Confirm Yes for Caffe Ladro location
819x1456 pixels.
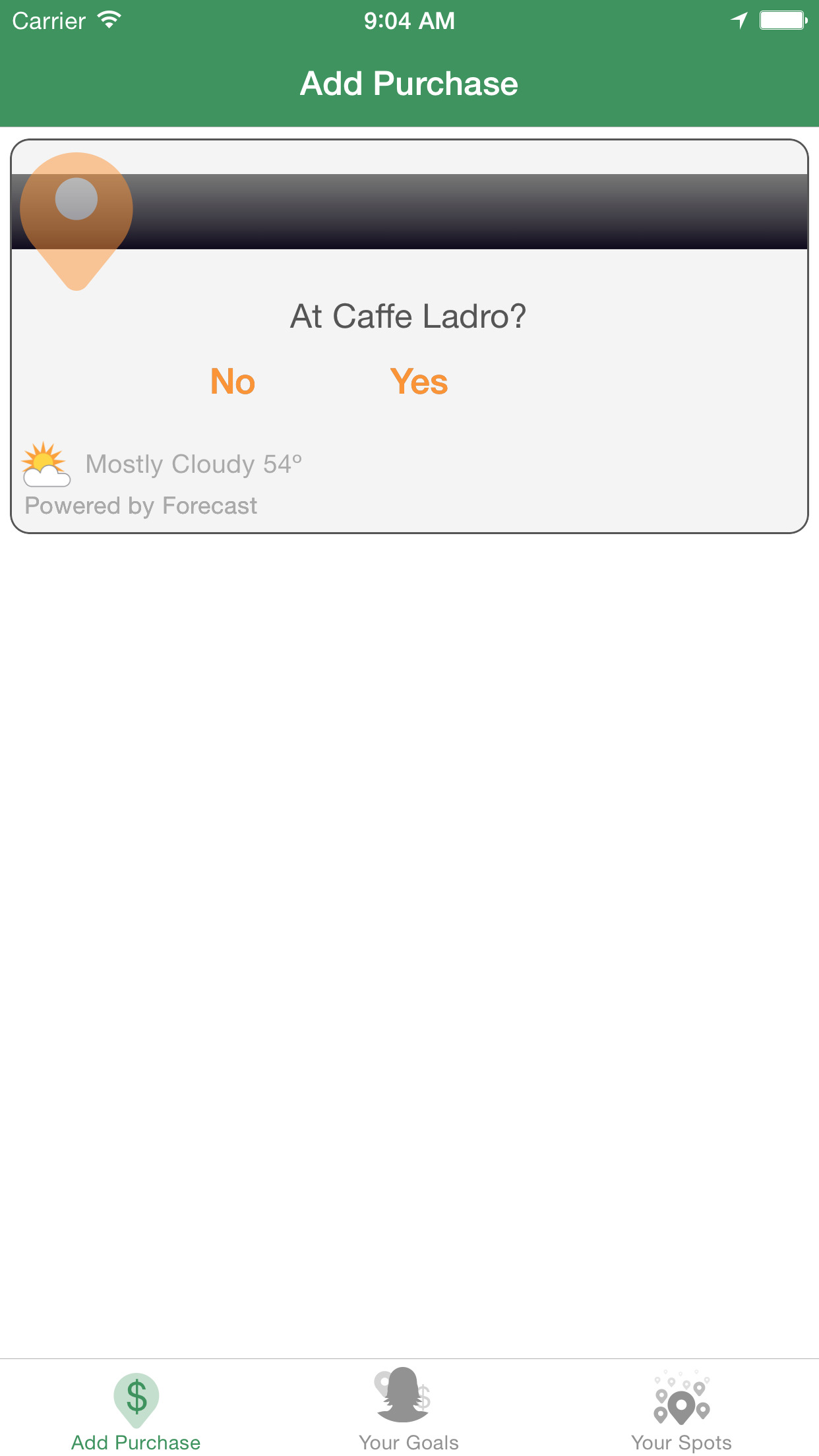coord(419,382)
